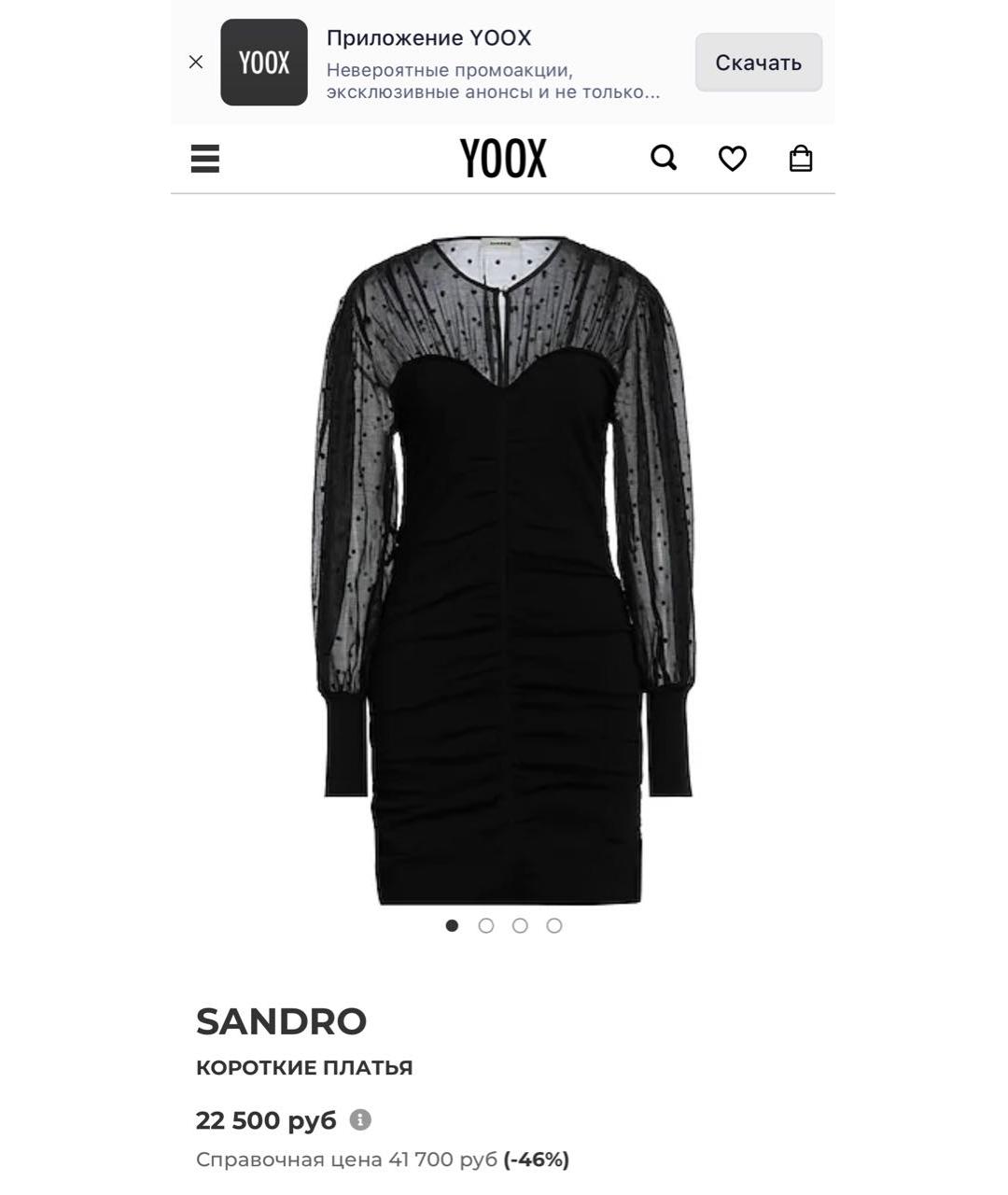Open the Sandro dress photo
Screen dimensions: 1008x1195
tap(503, 569)
